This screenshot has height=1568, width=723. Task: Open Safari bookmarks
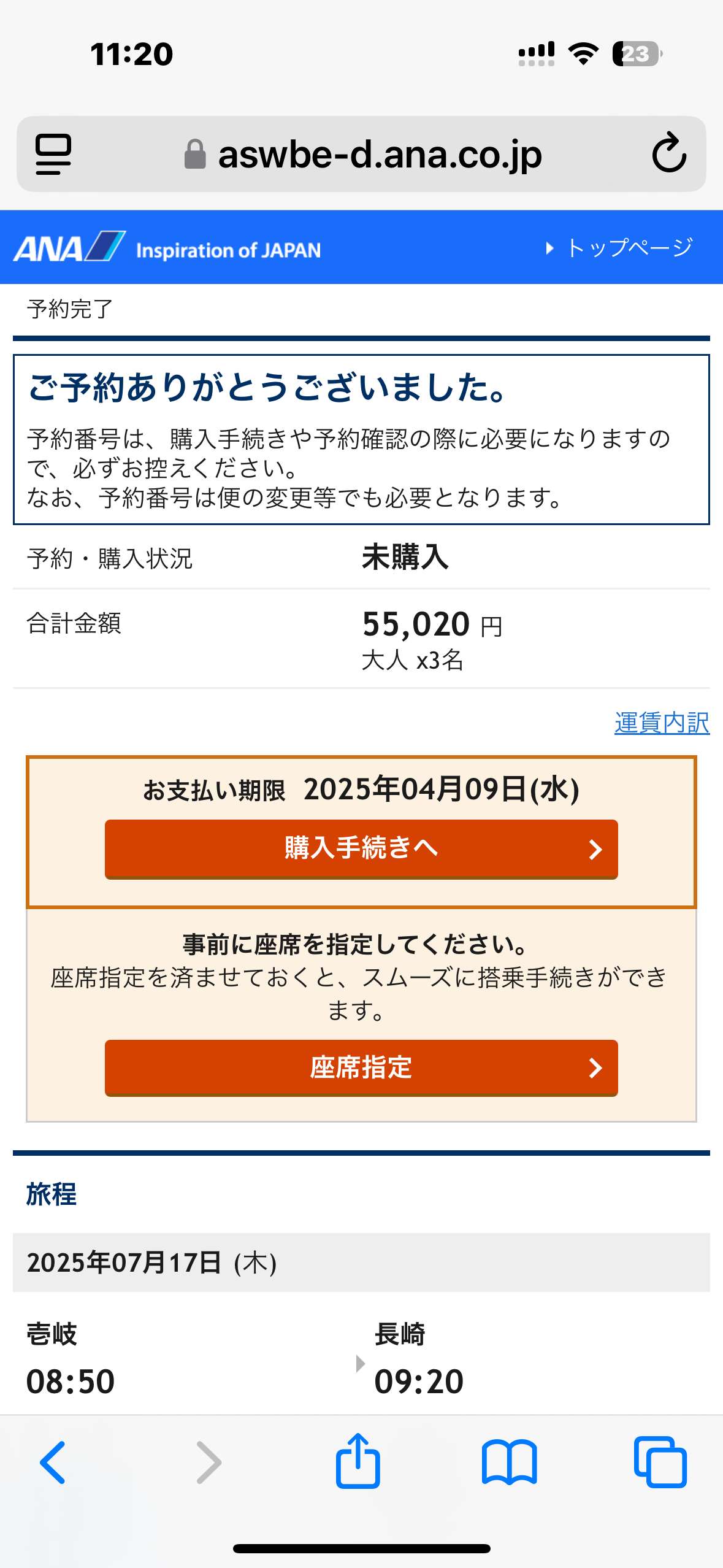[510, 1462]
